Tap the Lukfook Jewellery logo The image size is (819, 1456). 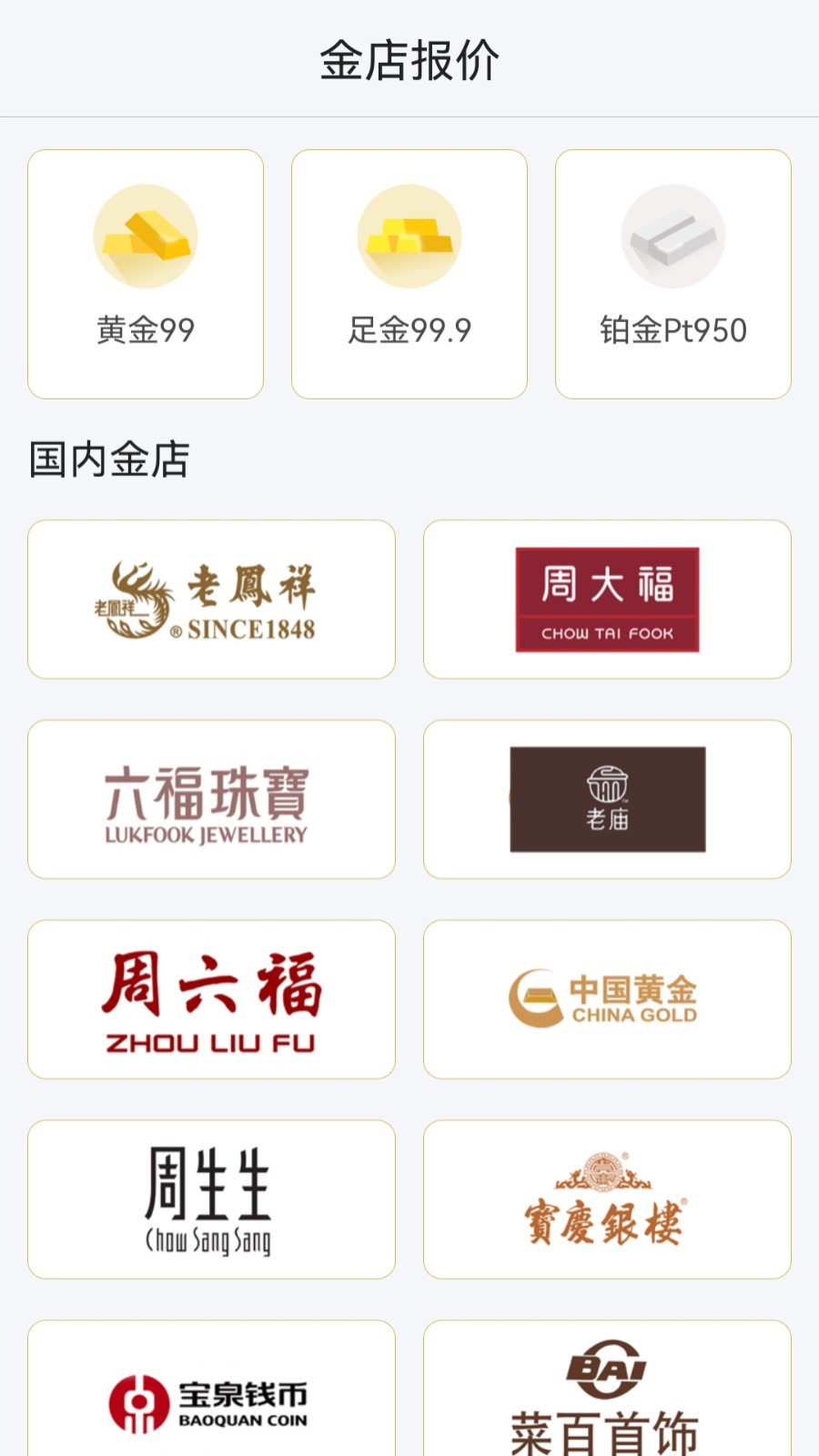[211, 800]
